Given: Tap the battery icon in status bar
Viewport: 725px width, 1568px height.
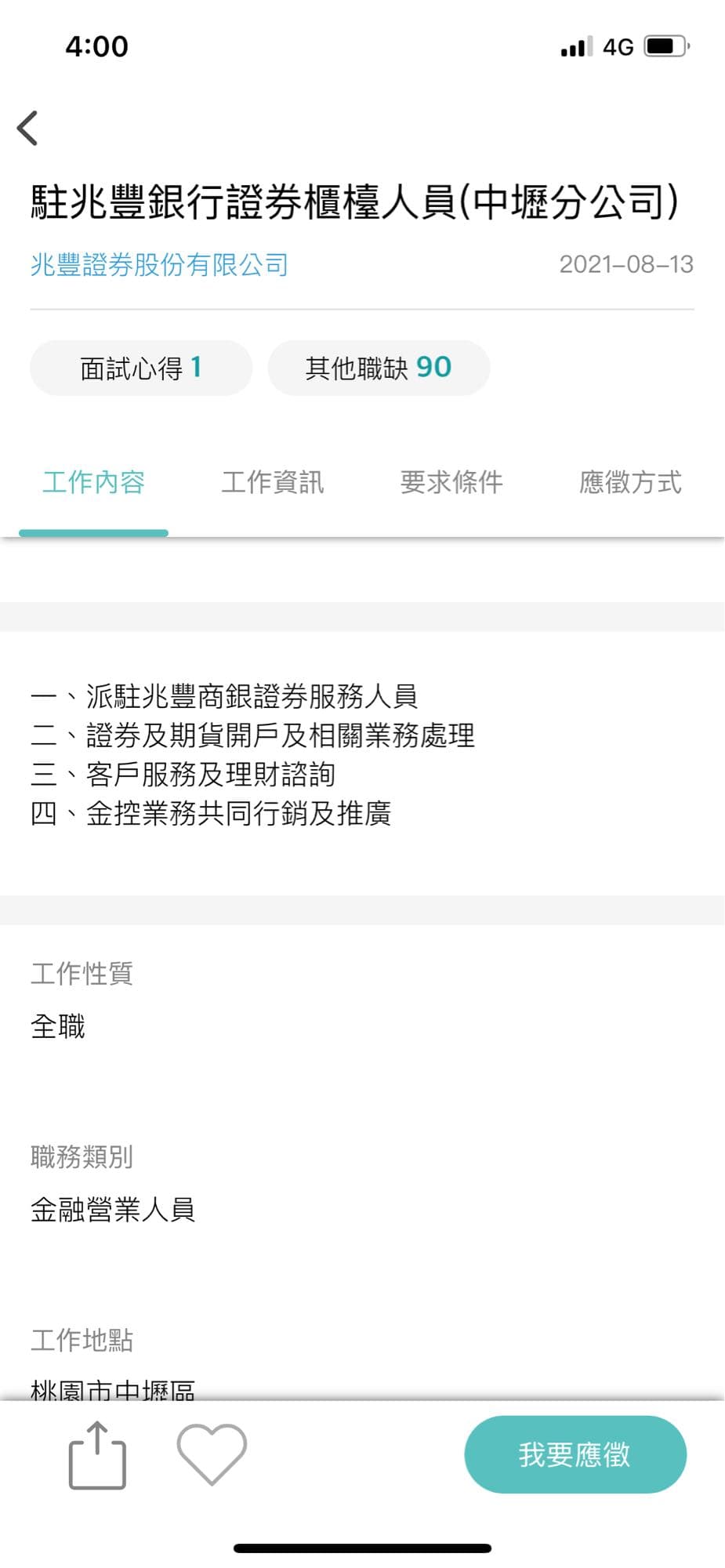Looking at the screenshot, I should coord(665,47).
